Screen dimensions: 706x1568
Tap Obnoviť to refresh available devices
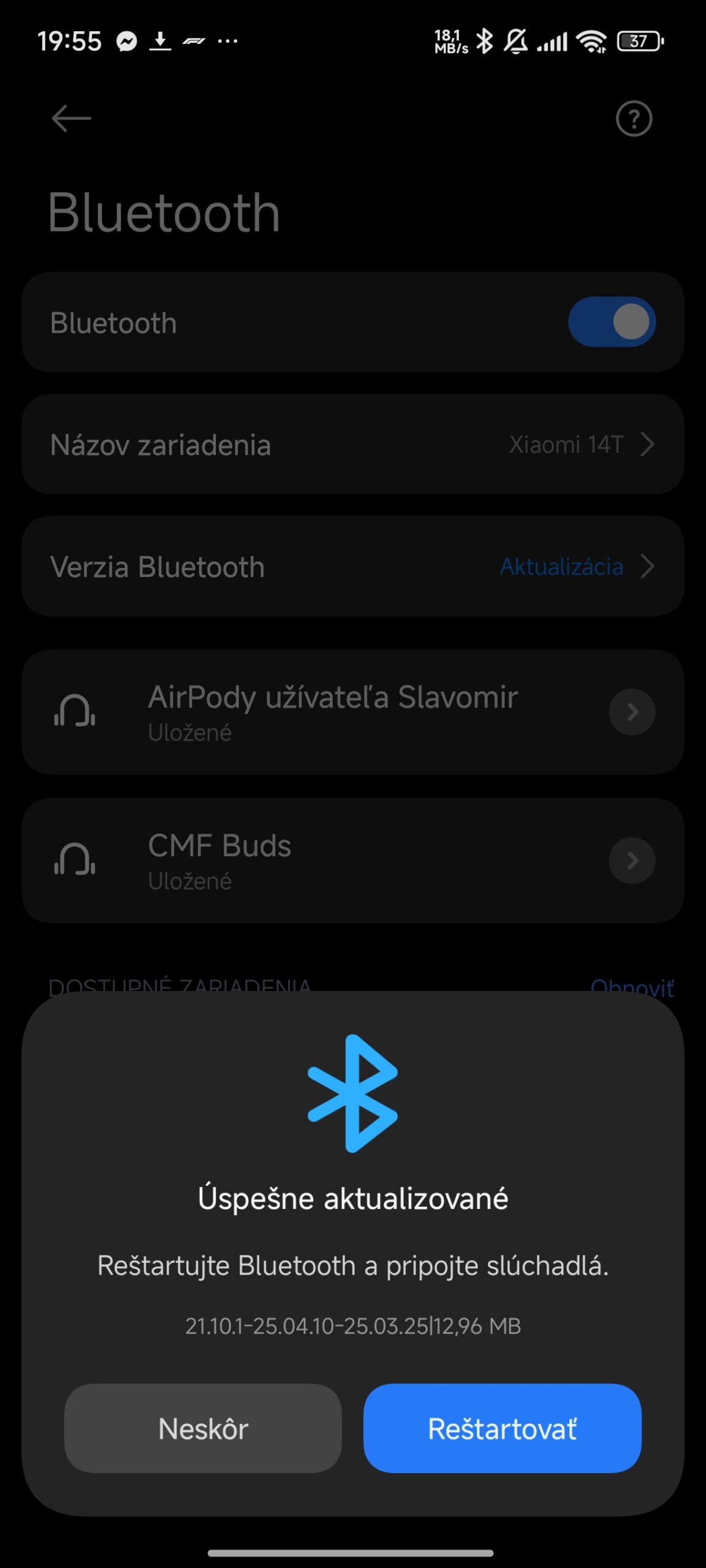(631, 984)
